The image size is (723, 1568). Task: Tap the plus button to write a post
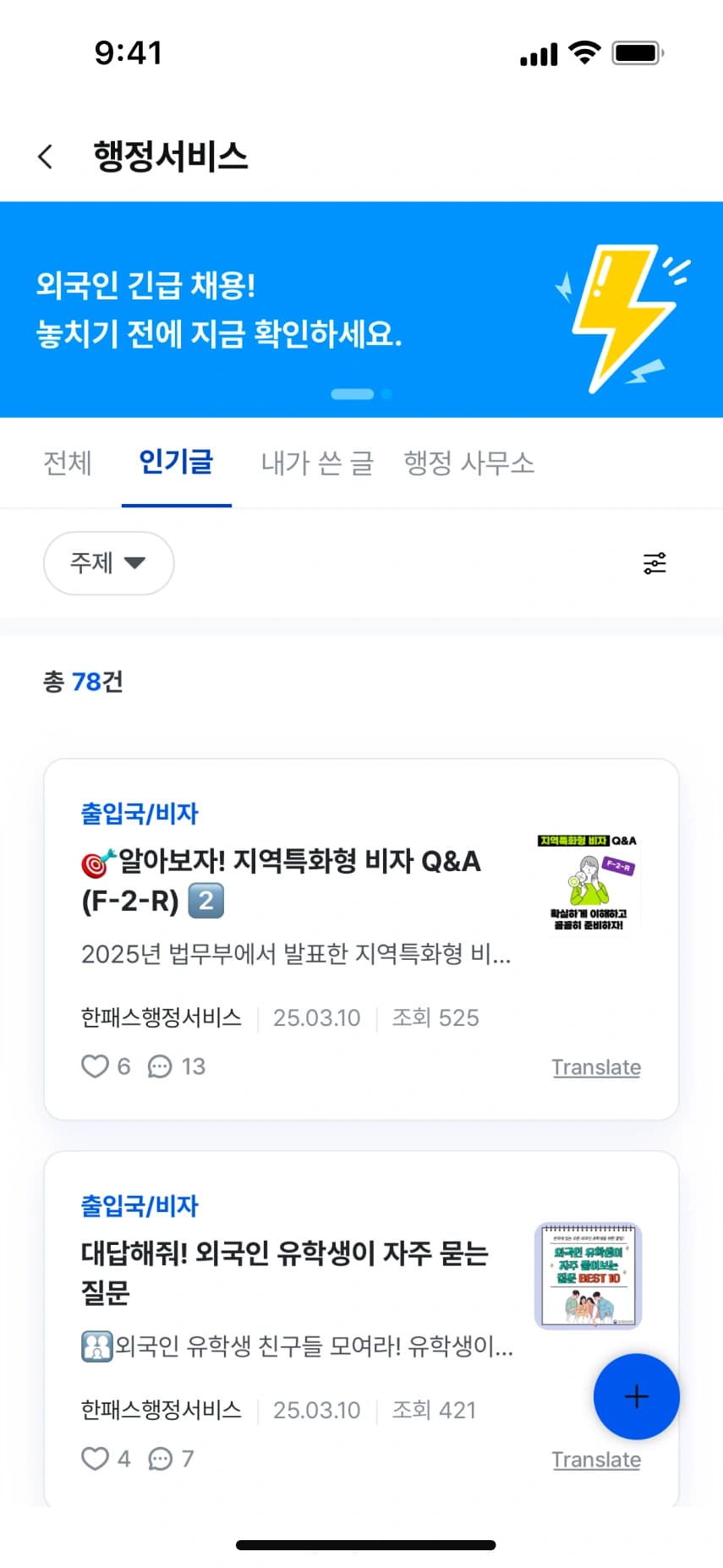pos(636,1396)
